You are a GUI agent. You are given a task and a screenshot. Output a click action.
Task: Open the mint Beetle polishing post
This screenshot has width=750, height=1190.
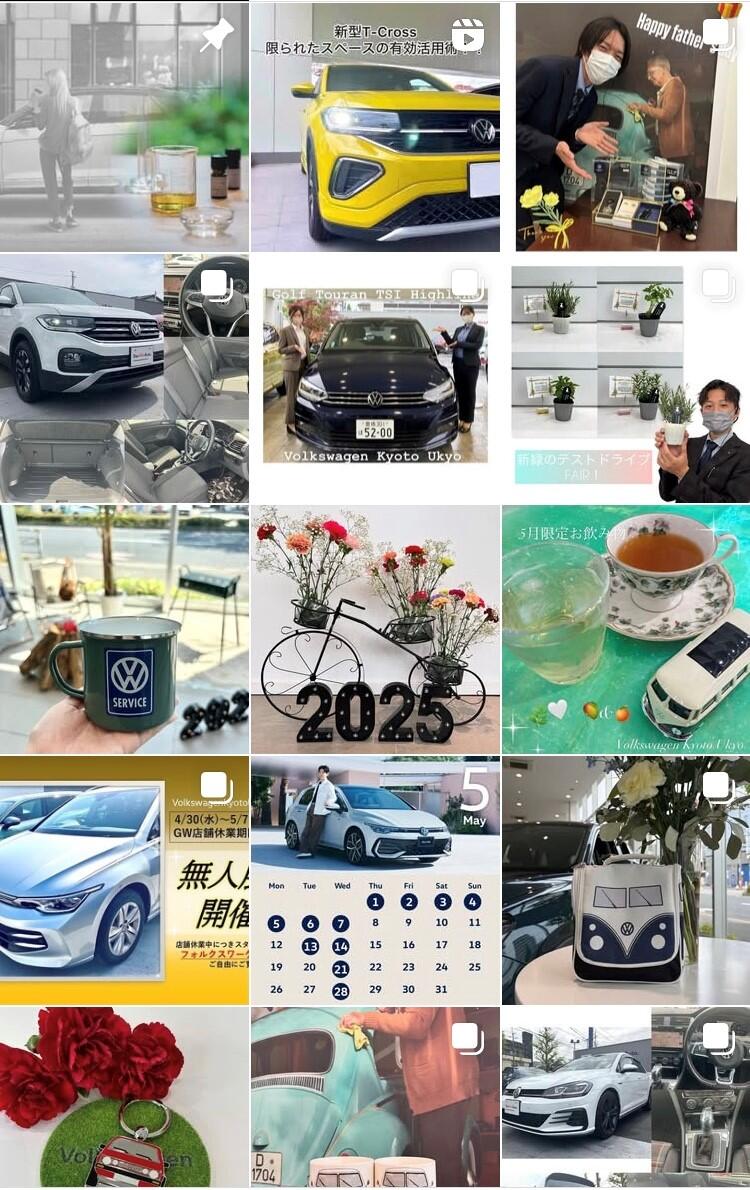tap(375, 1097)
